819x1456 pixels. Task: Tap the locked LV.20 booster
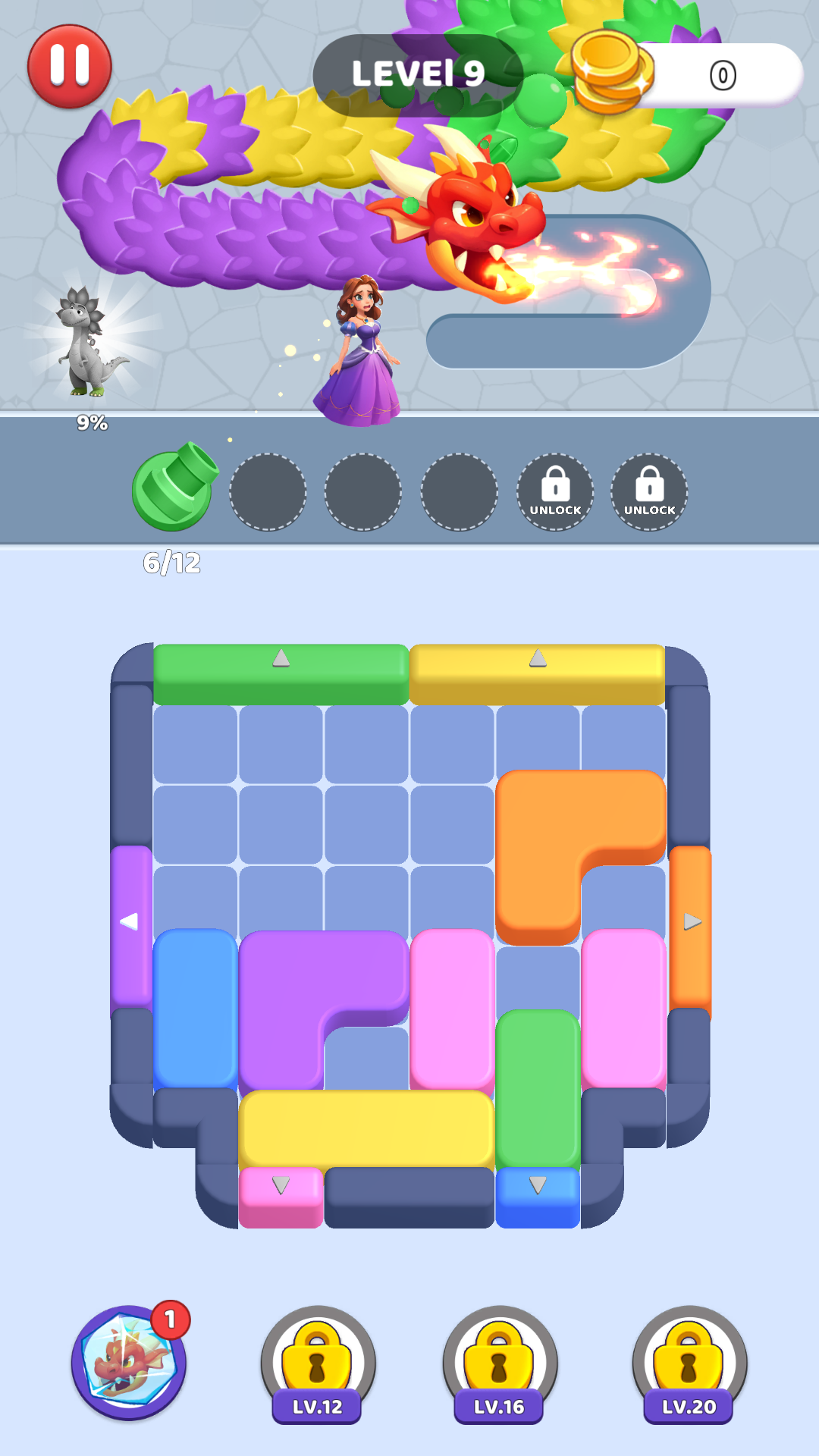[x=689, y=1363]
